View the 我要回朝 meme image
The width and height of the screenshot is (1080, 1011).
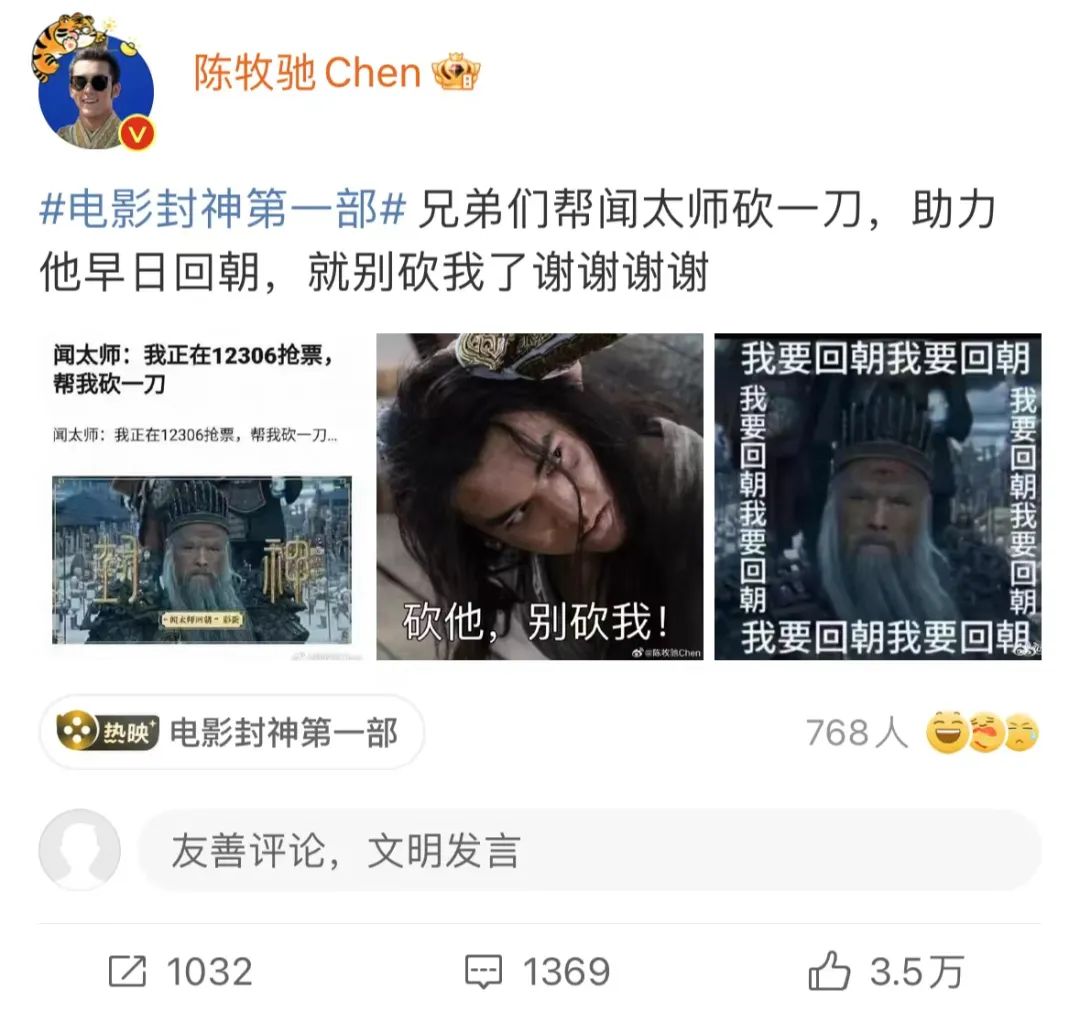tap(878, 497)
